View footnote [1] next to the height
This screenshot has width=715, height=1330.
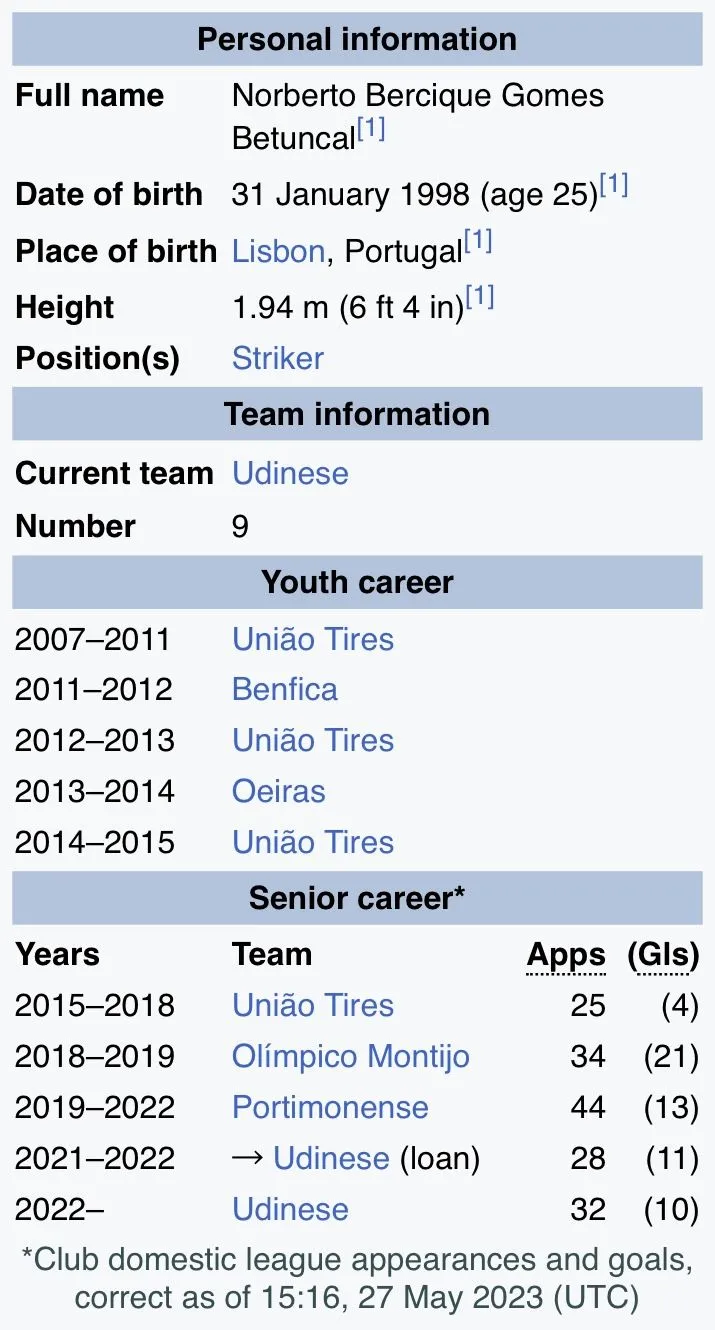(480, 299)
